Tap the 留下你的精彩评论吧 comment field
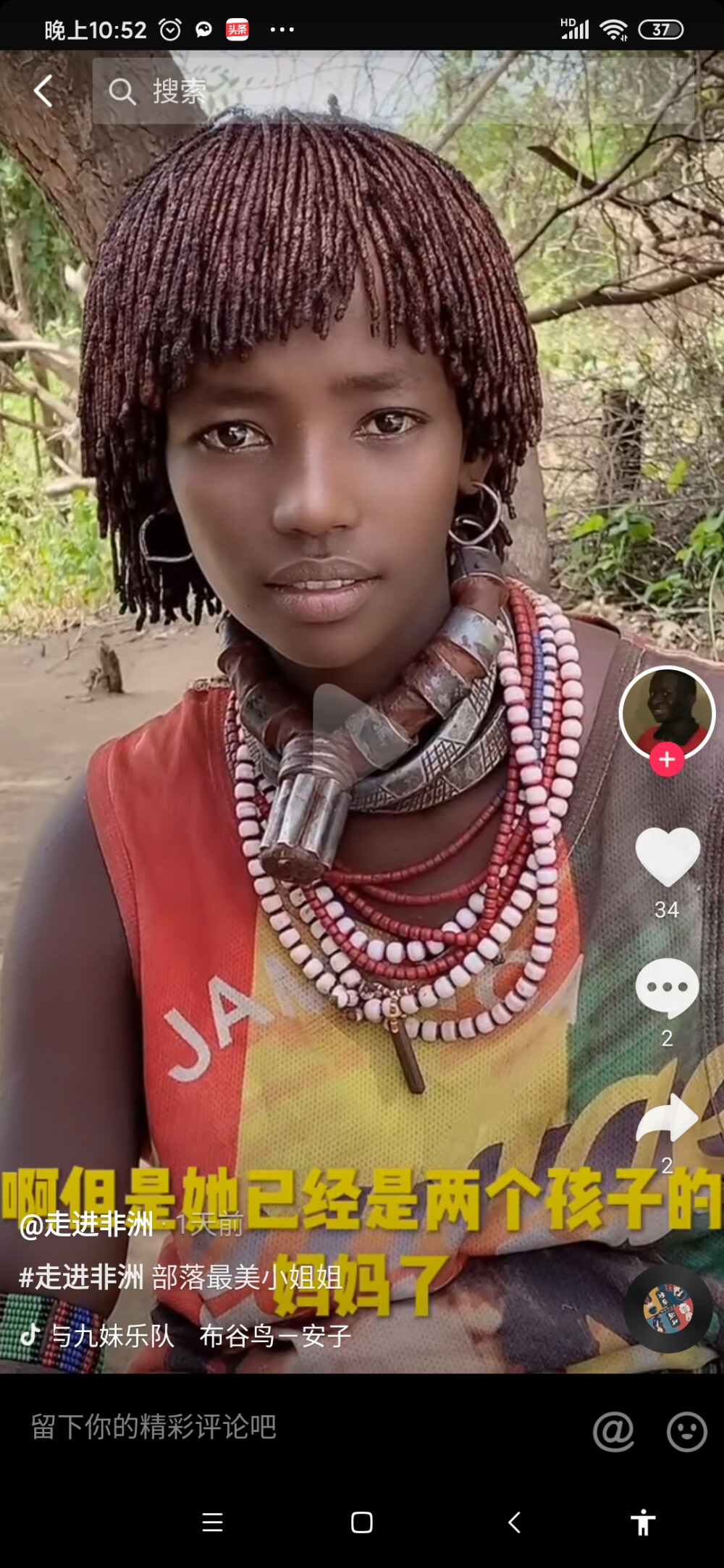724x1568 pixels. pos(290,1427)
